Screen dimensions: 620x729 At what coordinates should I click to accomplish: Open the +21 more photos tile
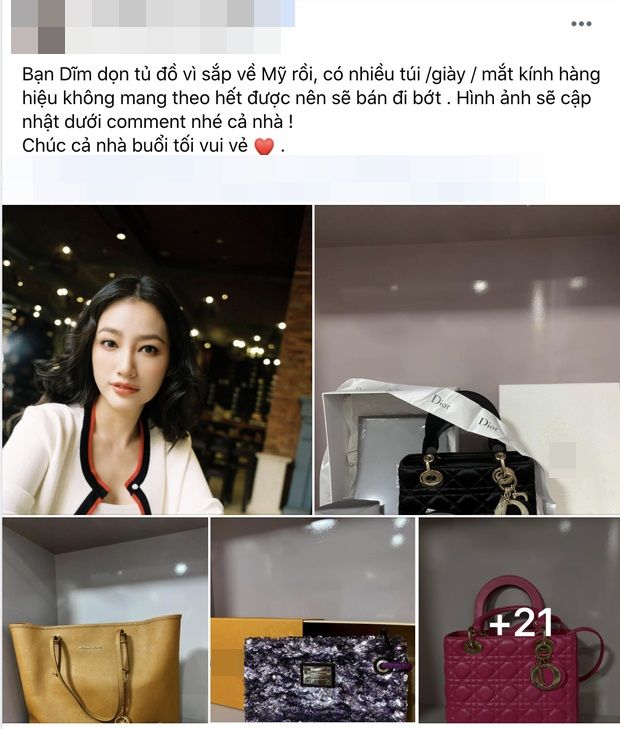(519, 621)
